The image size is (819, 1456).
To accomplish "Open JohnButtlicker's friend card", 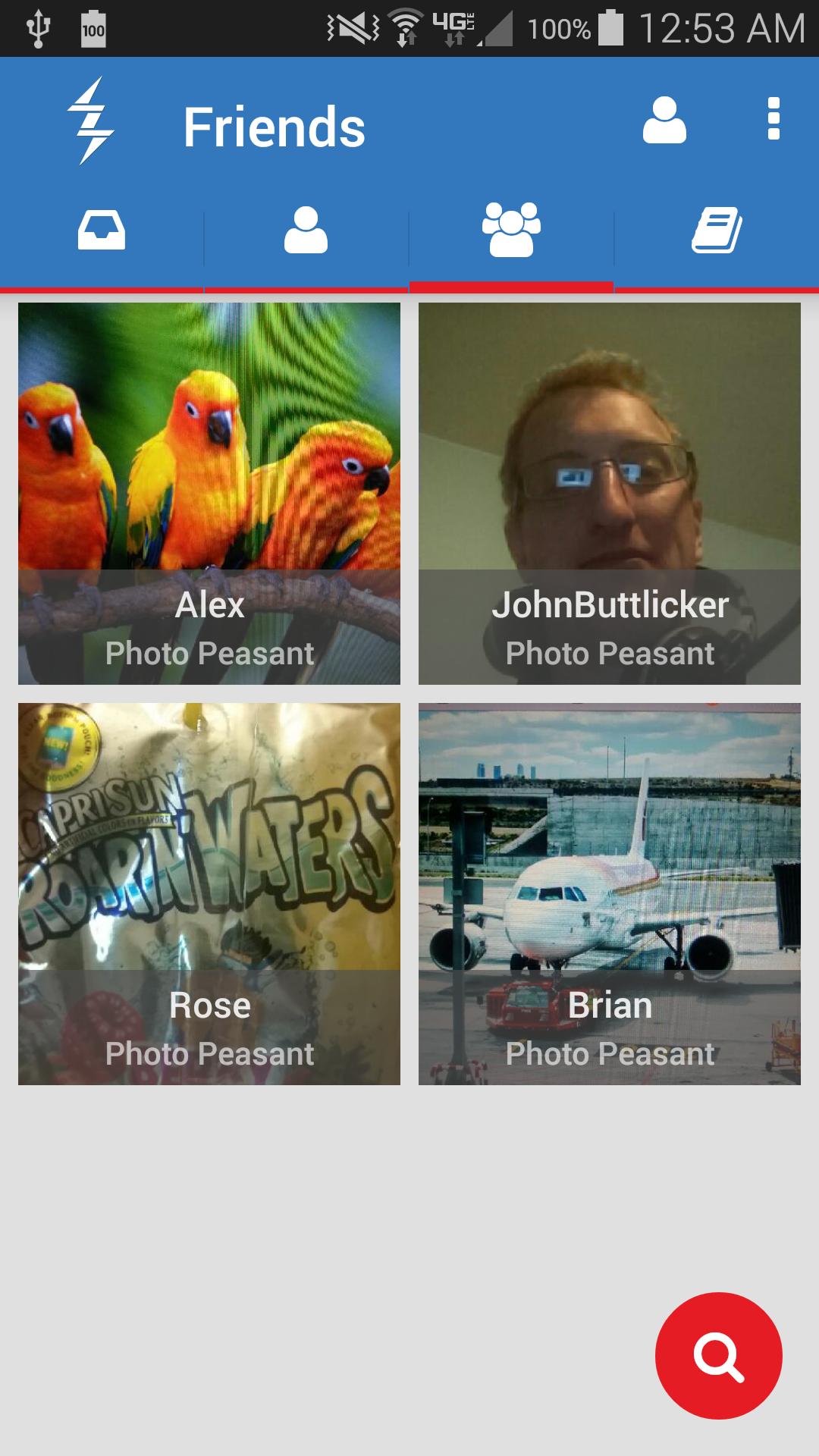I will click(x=610, y=493).
